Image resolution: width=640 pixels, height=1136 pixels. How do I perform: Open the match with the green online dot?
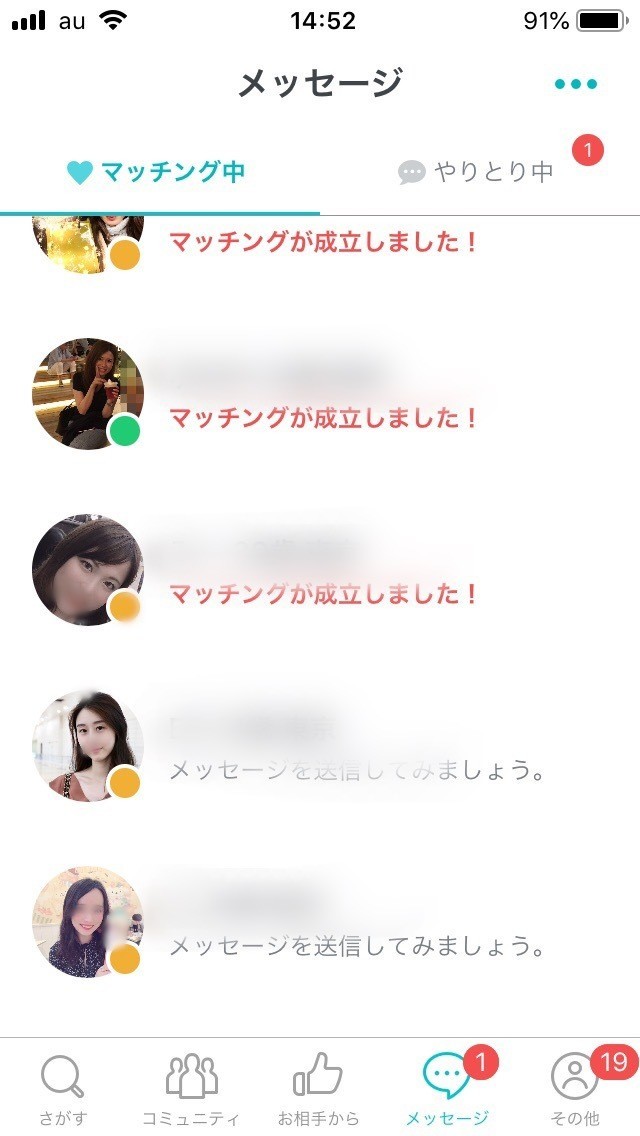320,394
